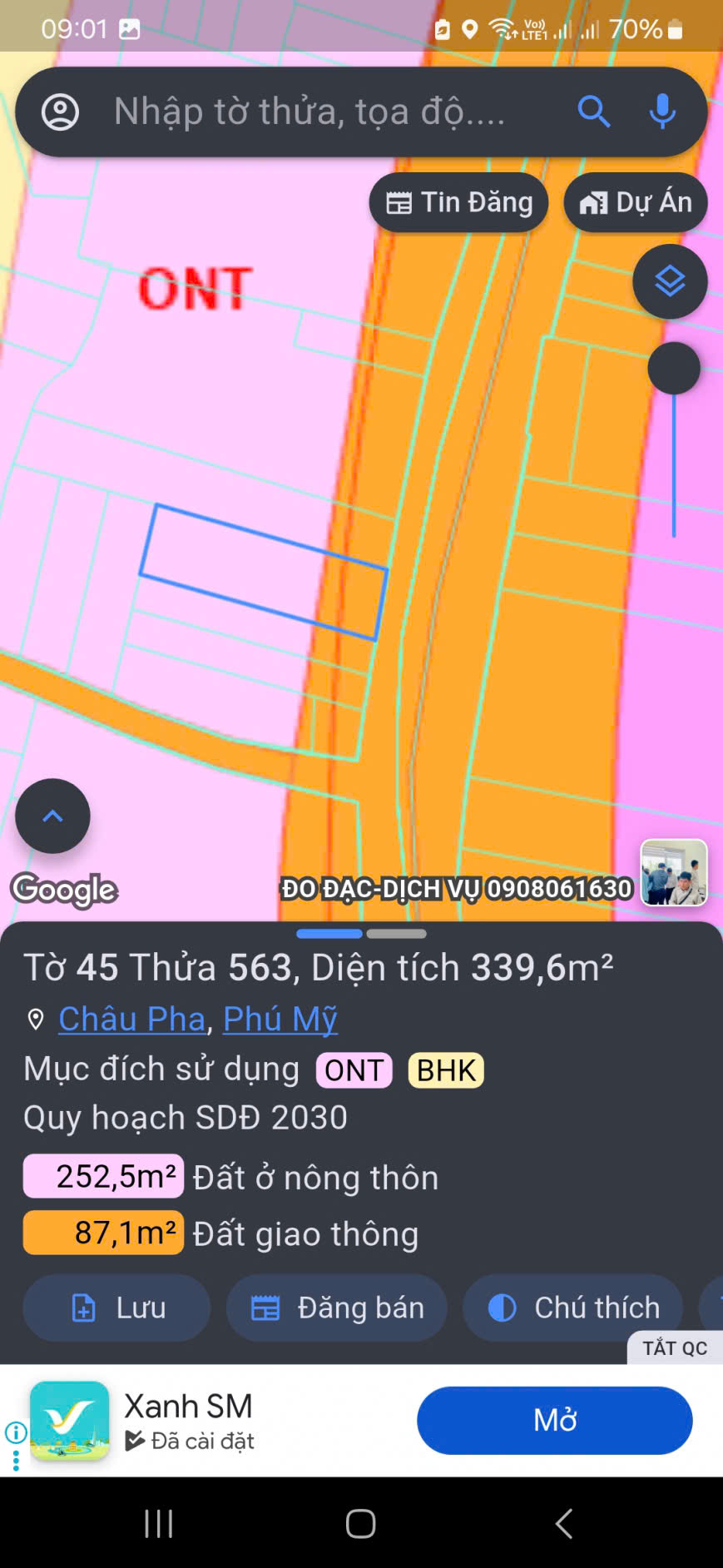The height and width of the screenshot is (1568, 723).
Task: Open the Châu Pha link
Action: (x=131, y=1019)
